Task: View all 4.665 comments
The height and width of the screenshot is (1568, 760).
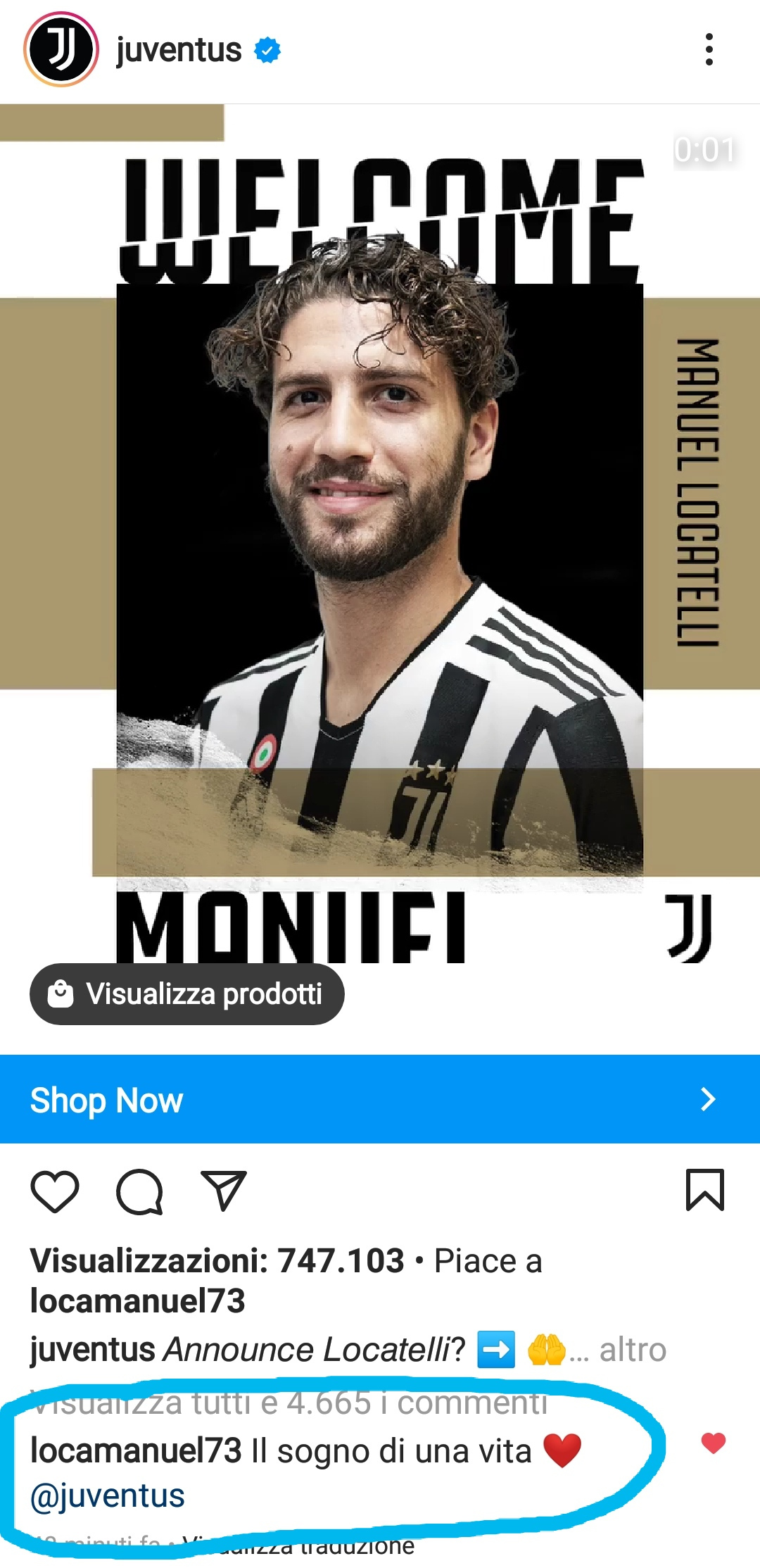Action: 289,1403
